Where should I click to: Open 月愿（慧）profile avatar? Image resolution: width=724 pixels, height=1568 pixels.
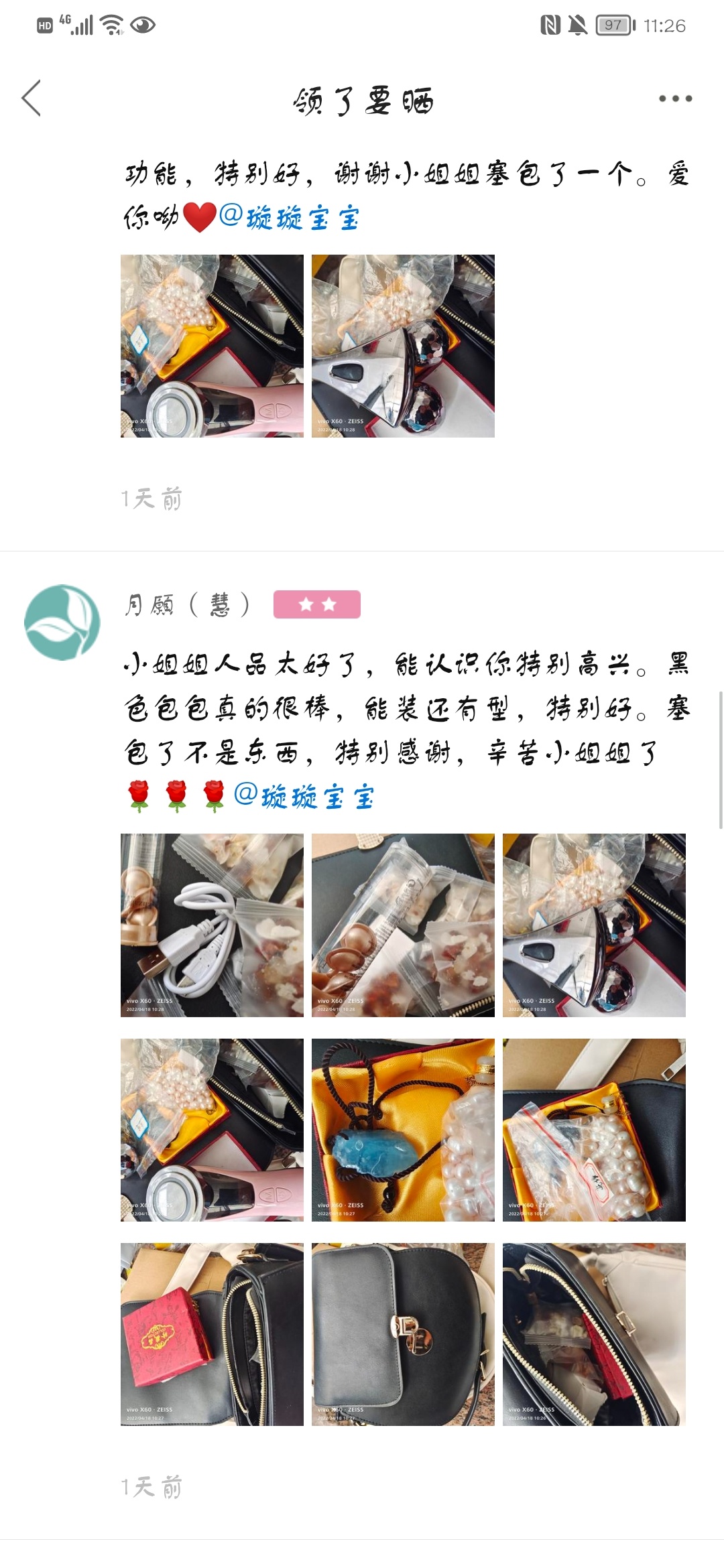(62, 622)
